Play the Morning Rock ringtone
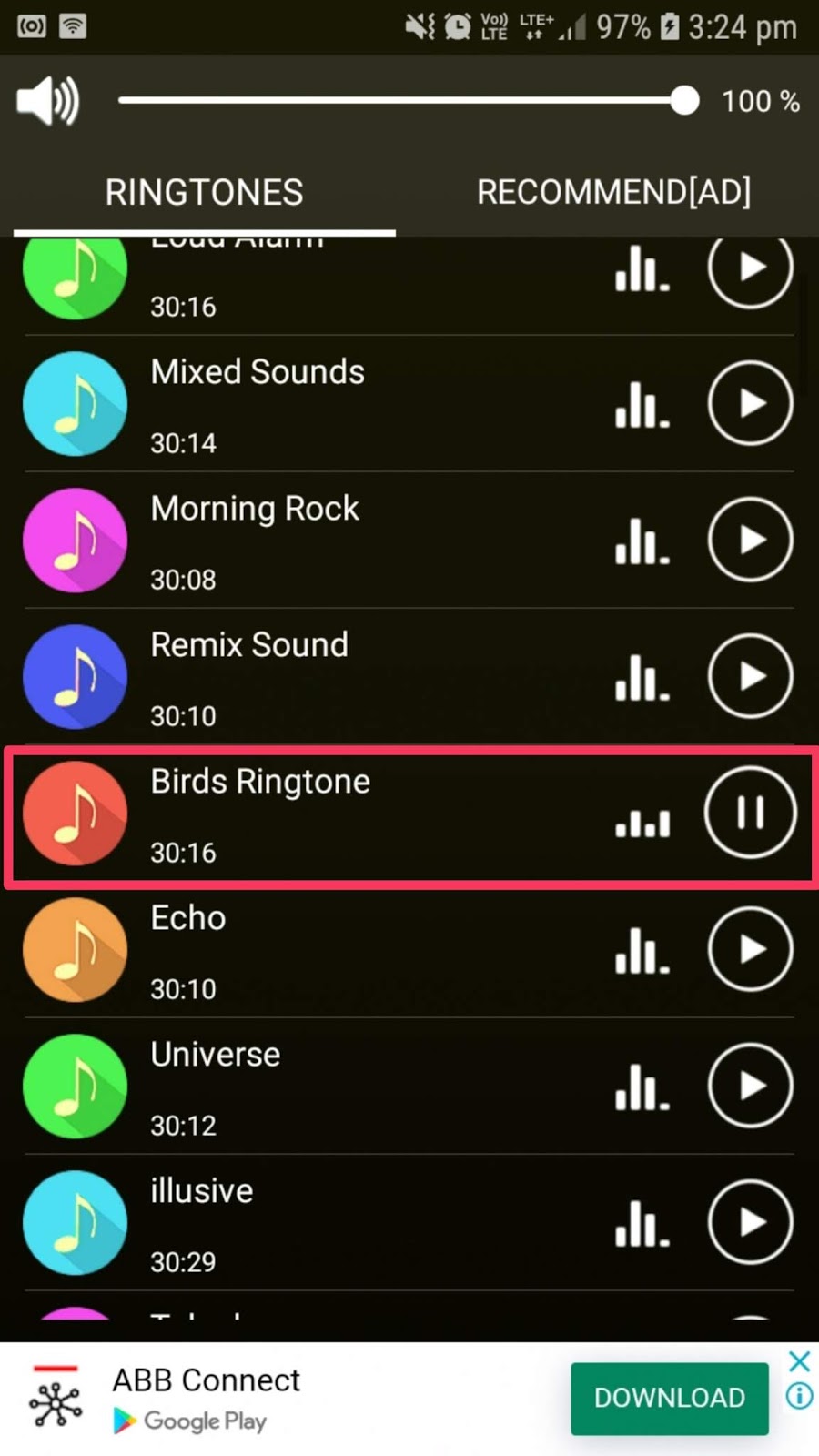819x1456 pixels. point(751,540)
